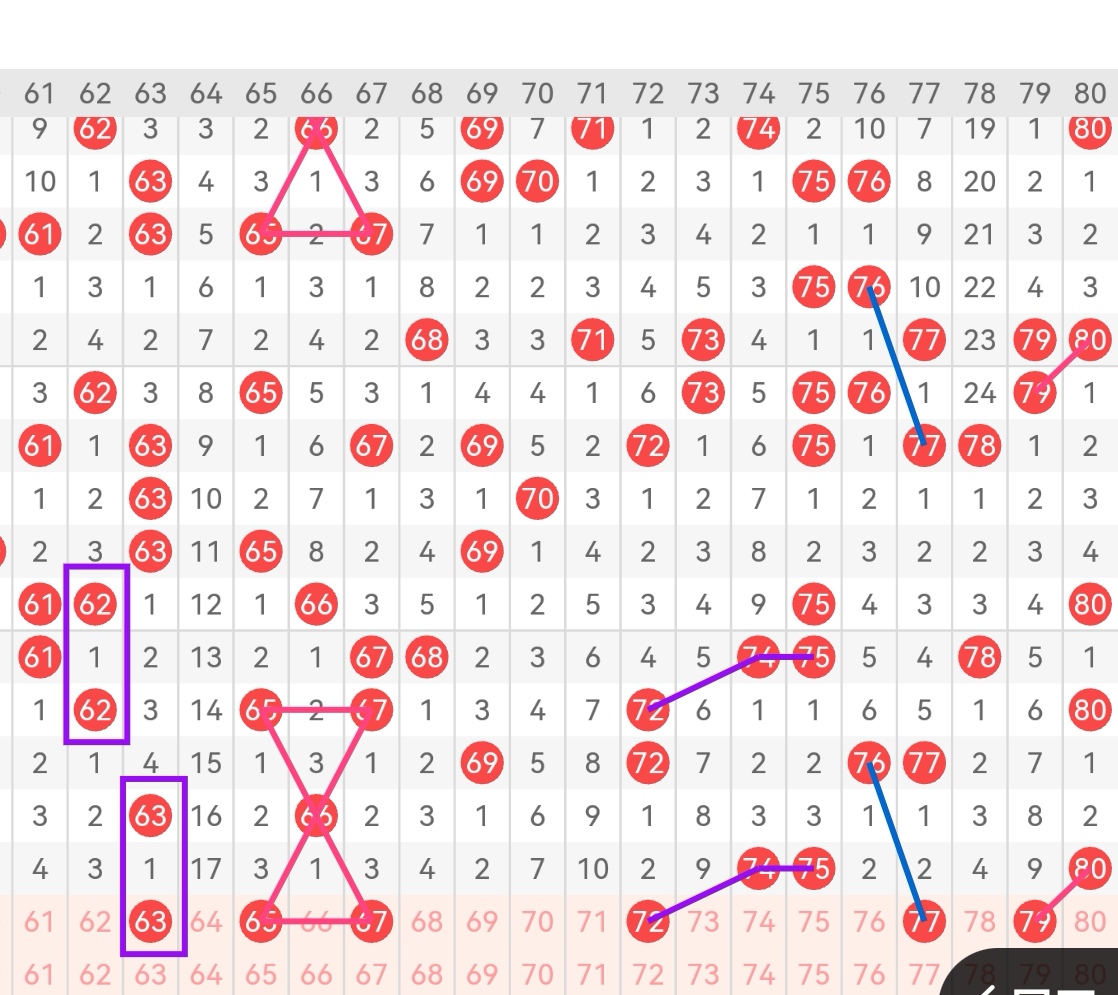Select faded 70 in pink row containing red picks
Screen dimensions: 1118x995
point(537,920)
